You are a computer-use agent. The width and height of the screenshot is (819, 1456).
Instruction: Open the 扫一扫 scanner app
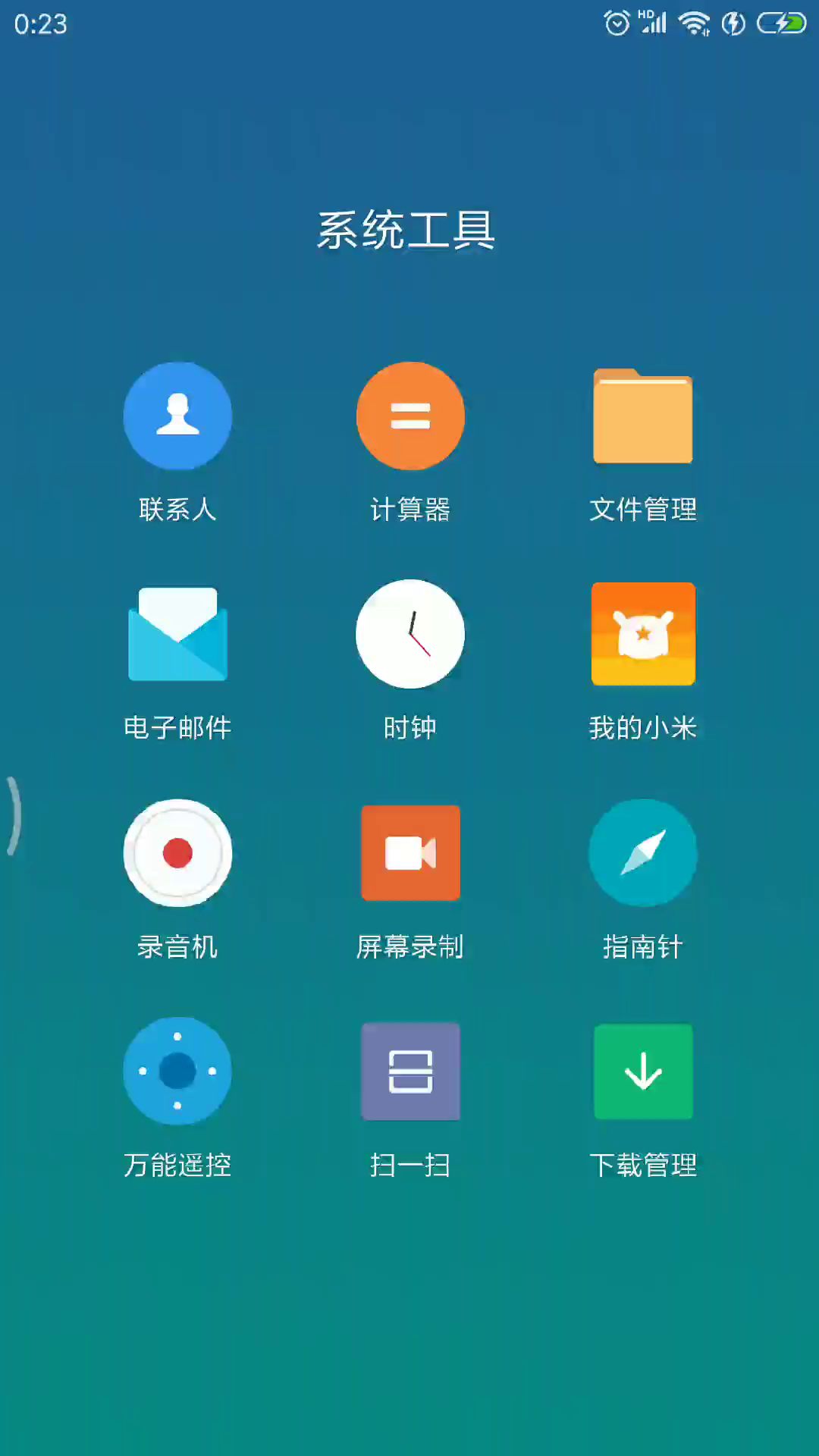pyautogui.click(x=410, y=1071)
